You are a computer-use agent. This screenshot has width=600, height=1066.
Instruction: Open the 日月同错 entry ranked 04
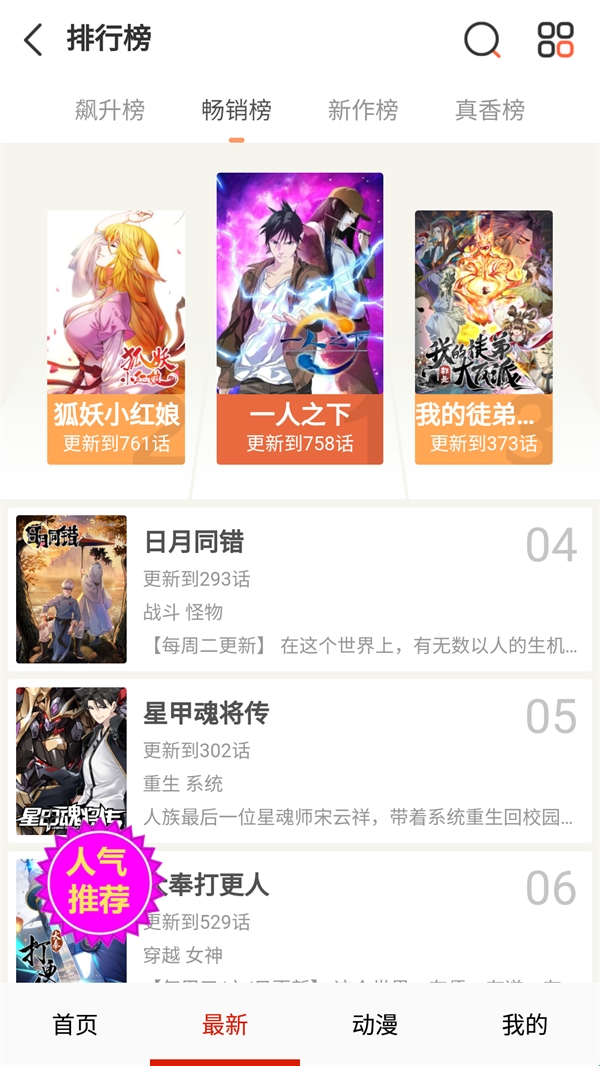click(300, 588)
